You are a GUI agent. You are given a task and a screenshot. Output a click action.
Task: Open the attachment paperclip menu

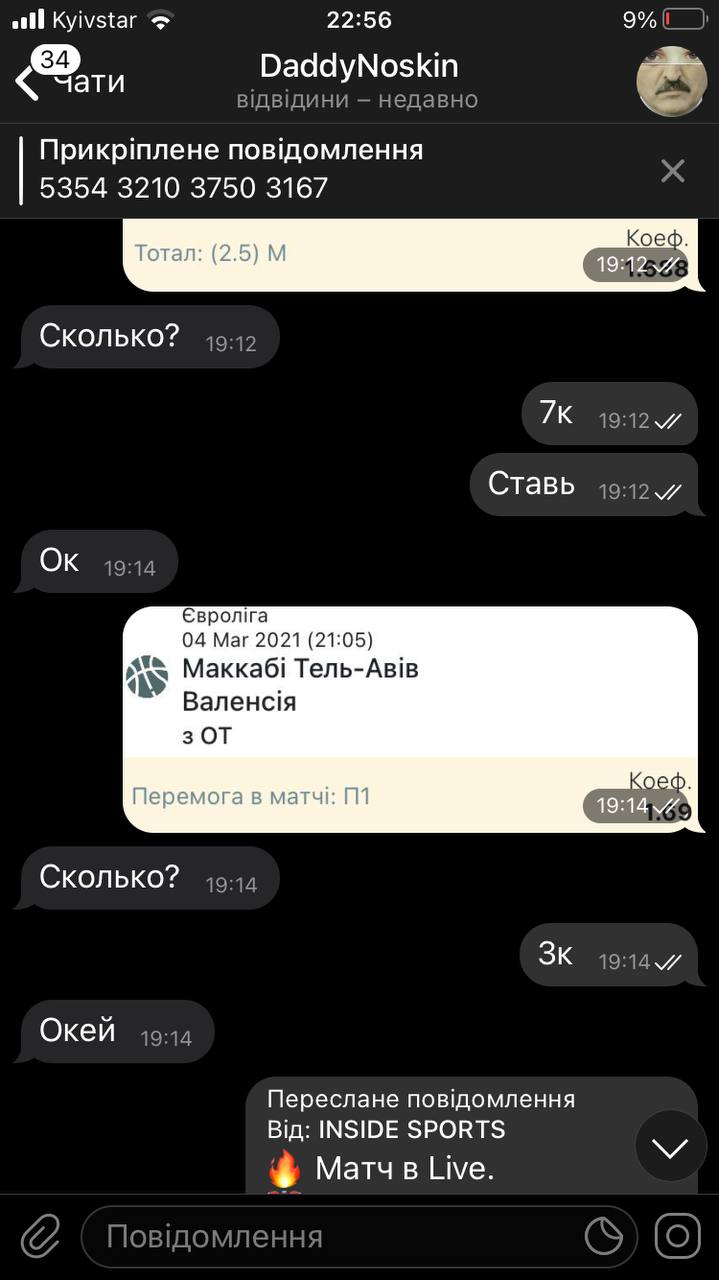tap(40, 1237)
